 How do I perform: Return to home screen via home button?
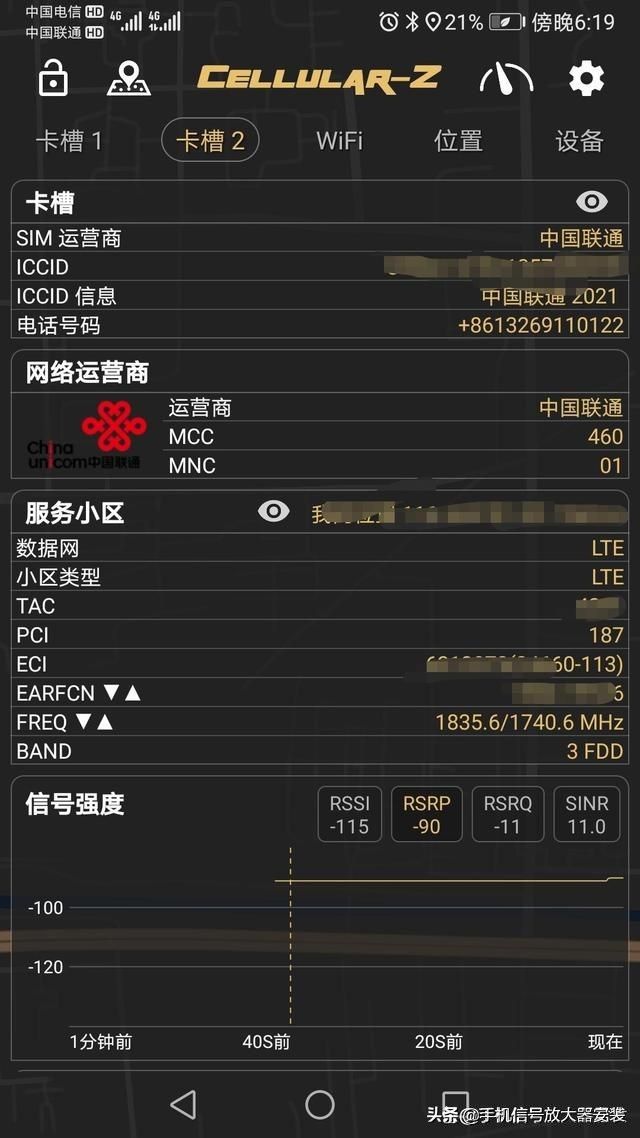click(x=320, y=1104)
